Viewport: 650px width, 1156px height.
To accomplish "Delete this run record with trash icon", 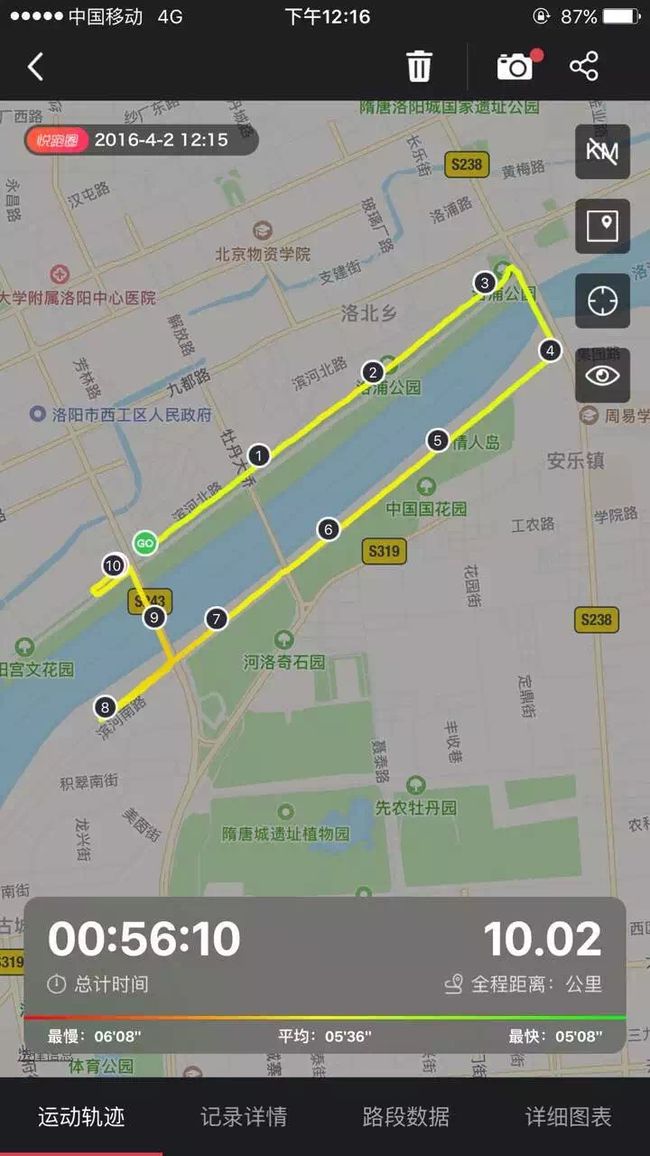I will pos(419,66).
